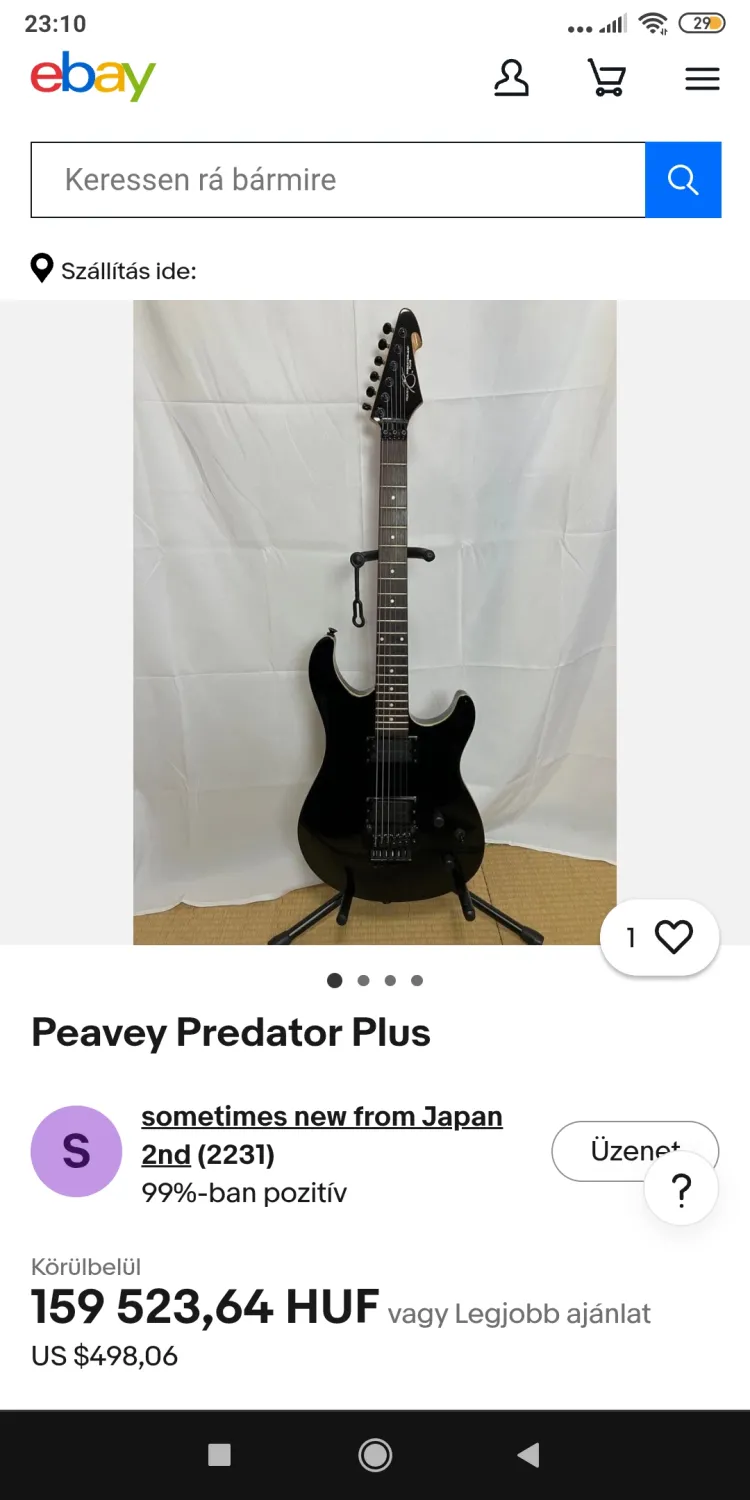This screenshot has width=750, height=1500.
Task: Set the "Szállítás ide" delivery location
Action: click(x=114, y=270)
